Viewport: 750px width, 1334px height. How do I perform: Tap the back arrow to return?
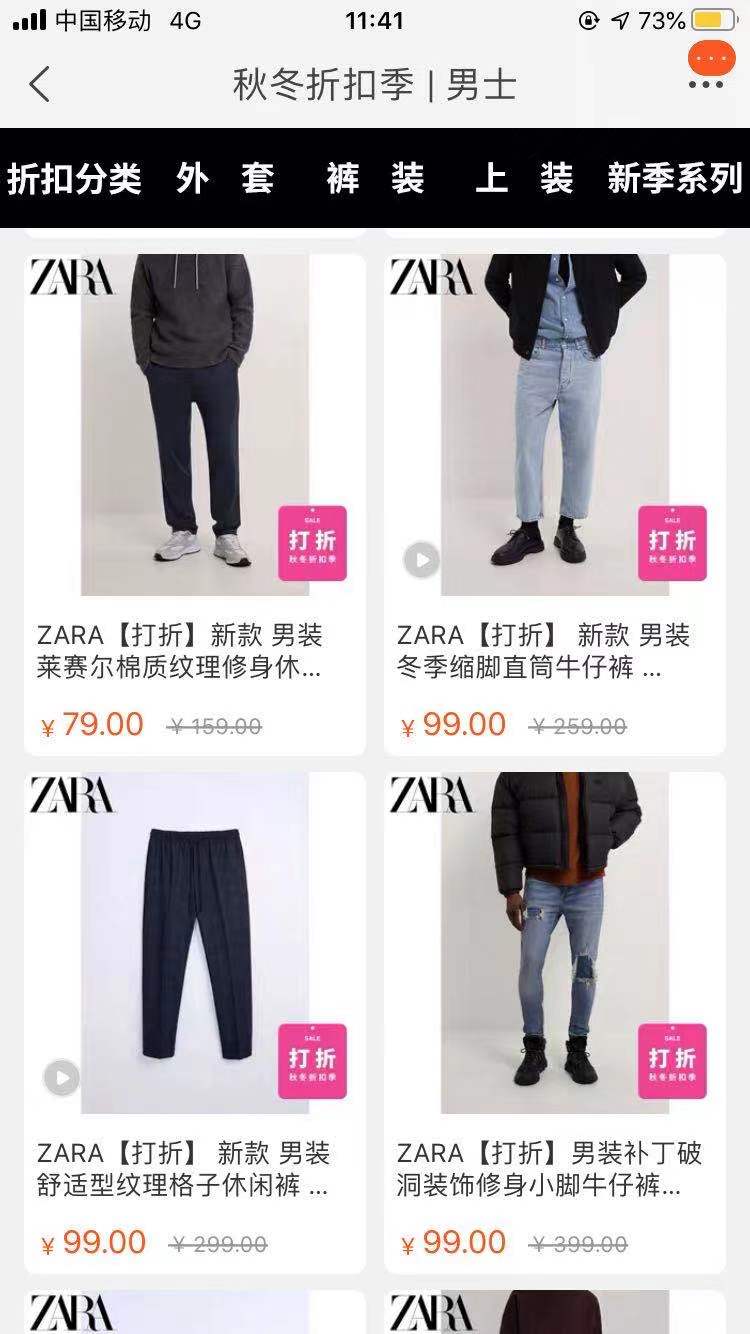click(38, 85)
